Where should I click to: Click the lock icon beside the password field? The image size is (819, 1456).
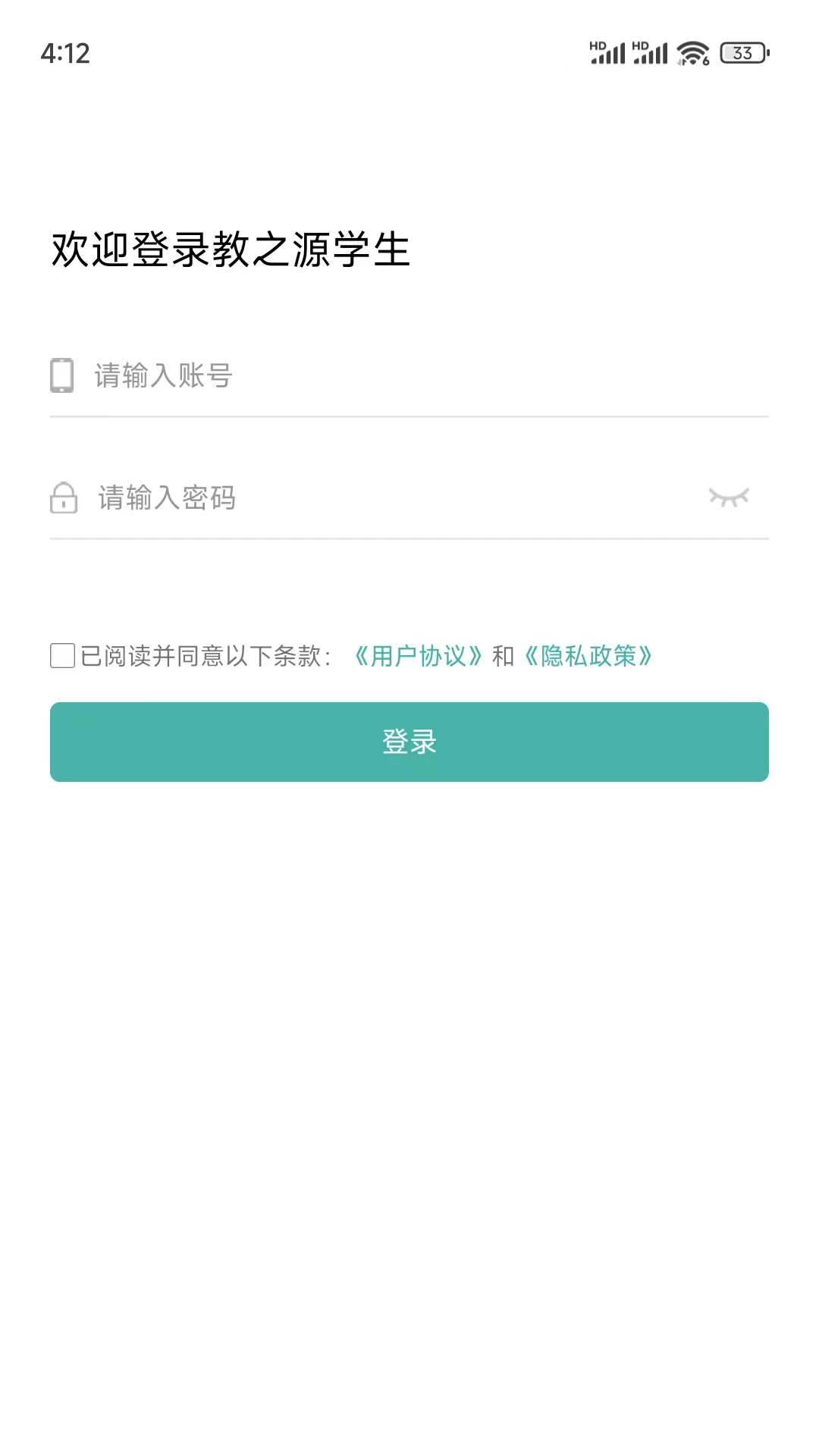(x=63, y=498)
